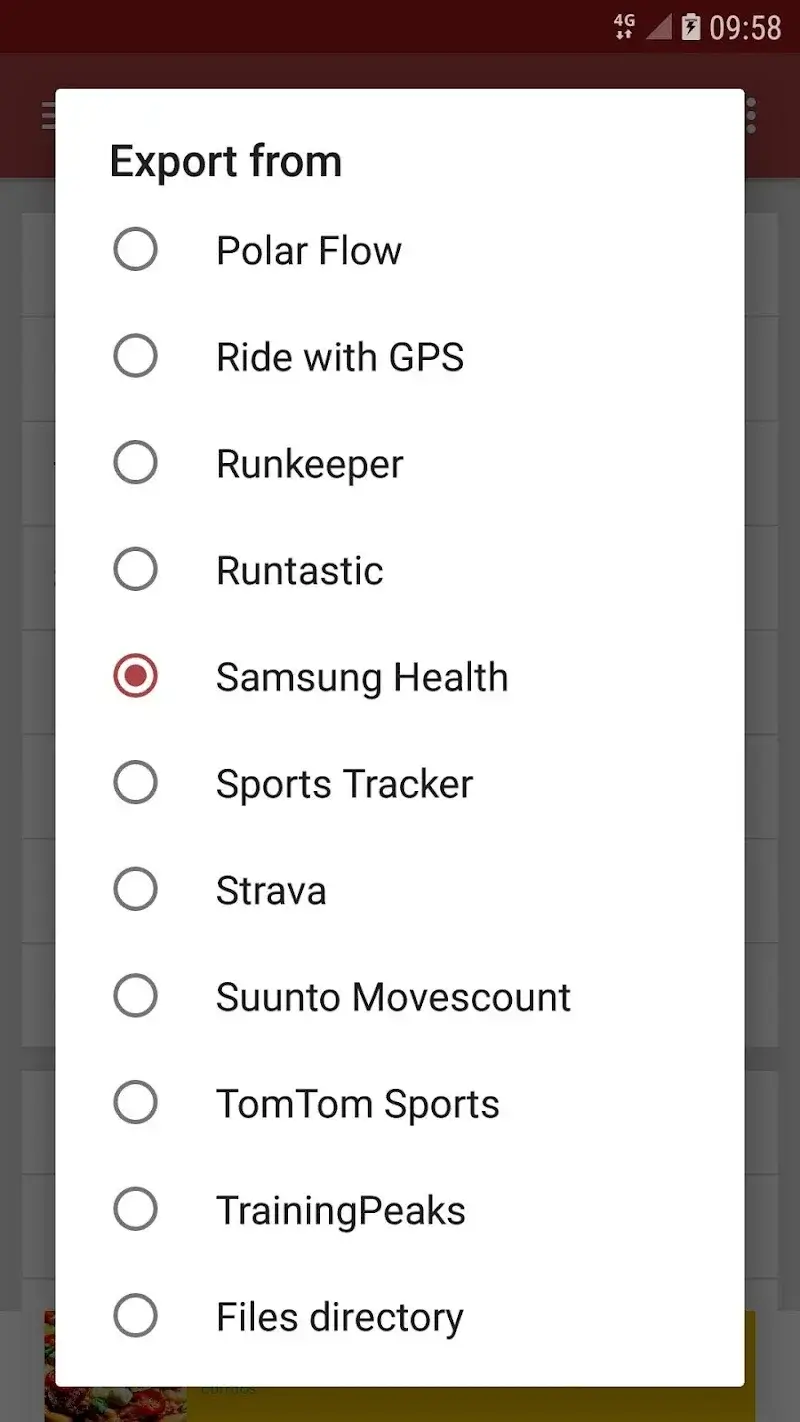The width and height of the screenshot is (800, 1422).
Task: Select TrainingPeaks as export source
Action: pyautogui.click(x=136, y=1210)
